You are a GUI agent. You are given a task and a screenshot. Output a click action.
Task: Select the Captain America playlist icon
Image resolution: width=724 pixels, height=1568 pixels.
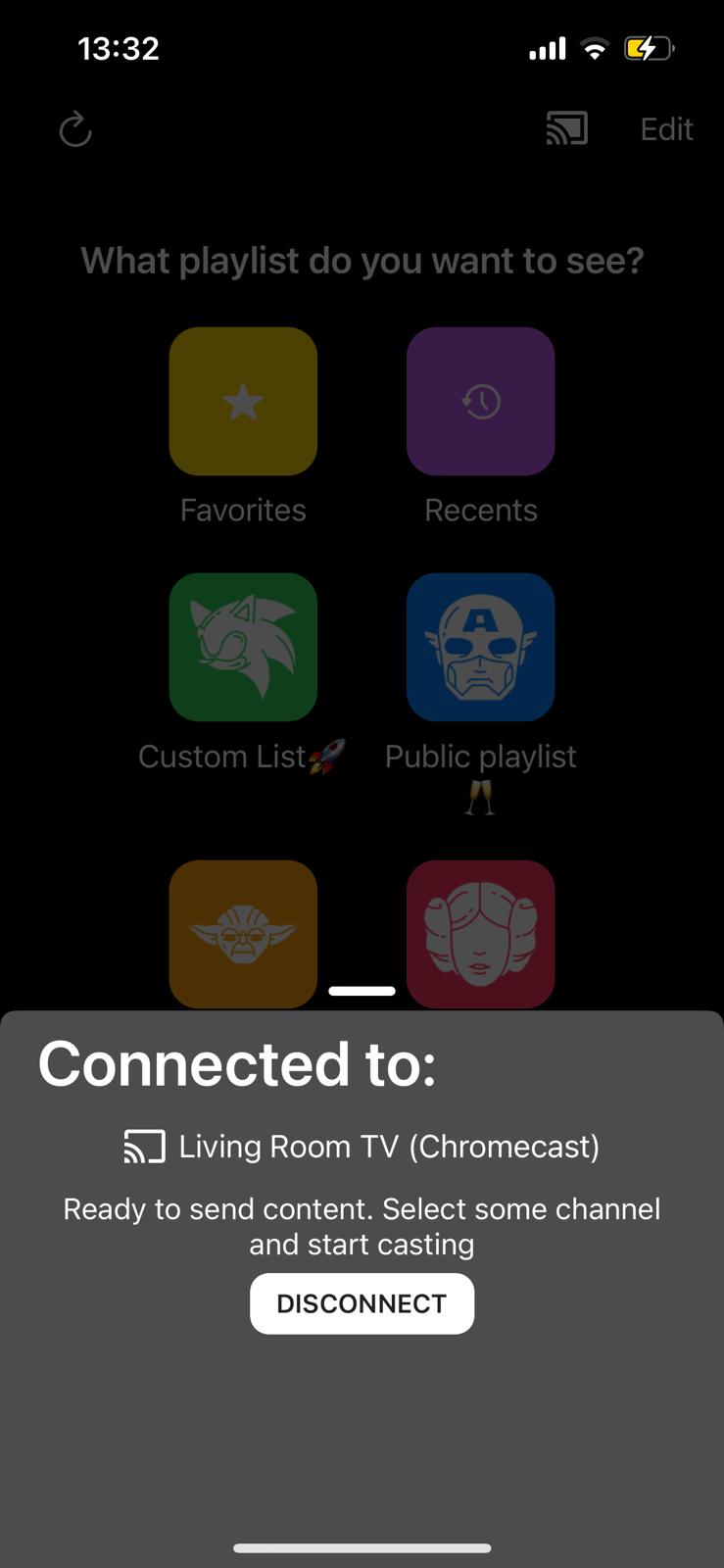[480, 647]
